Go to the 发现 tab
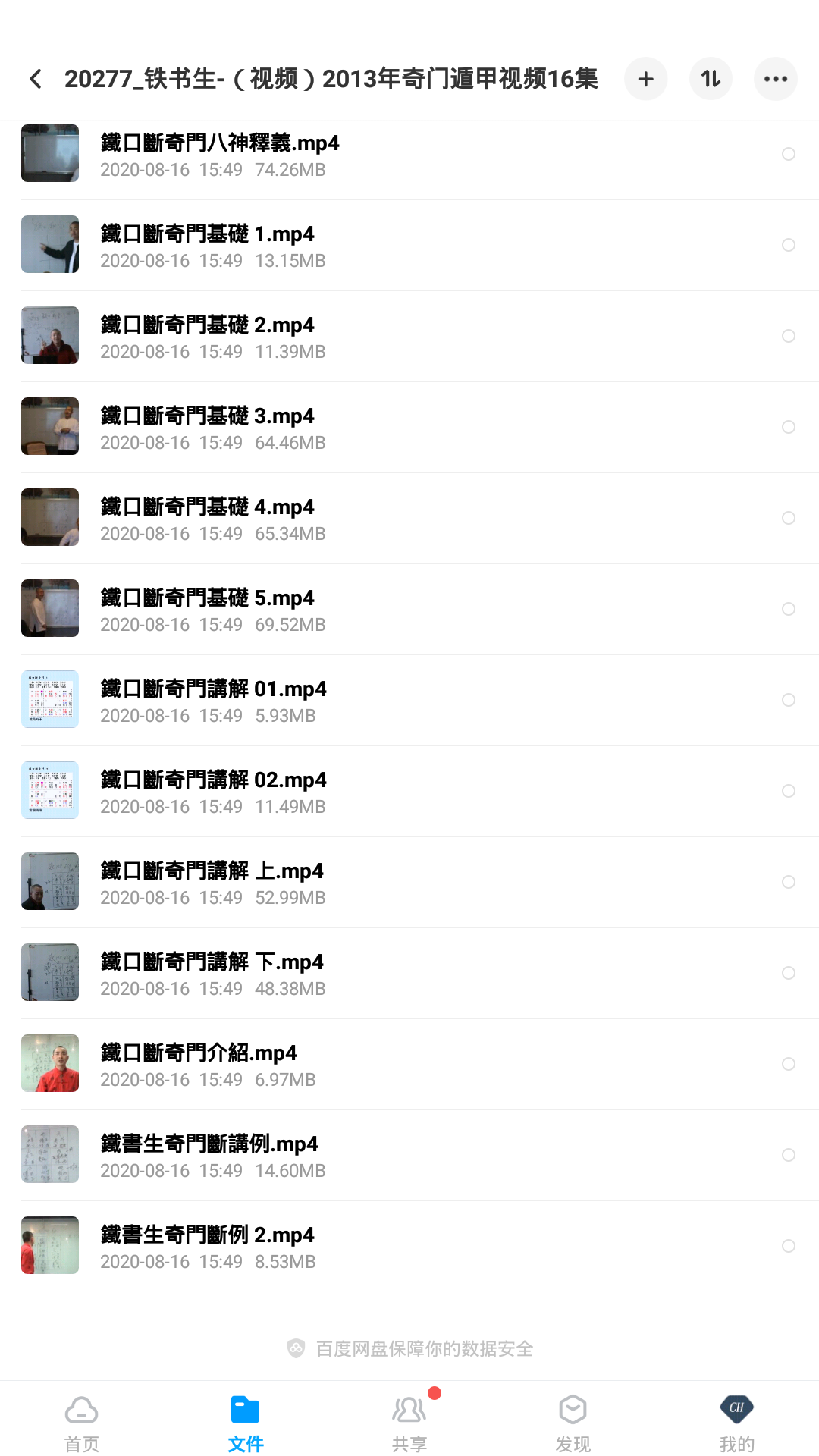Viewport: 819px width, 1456px height. pos(573,1423)
